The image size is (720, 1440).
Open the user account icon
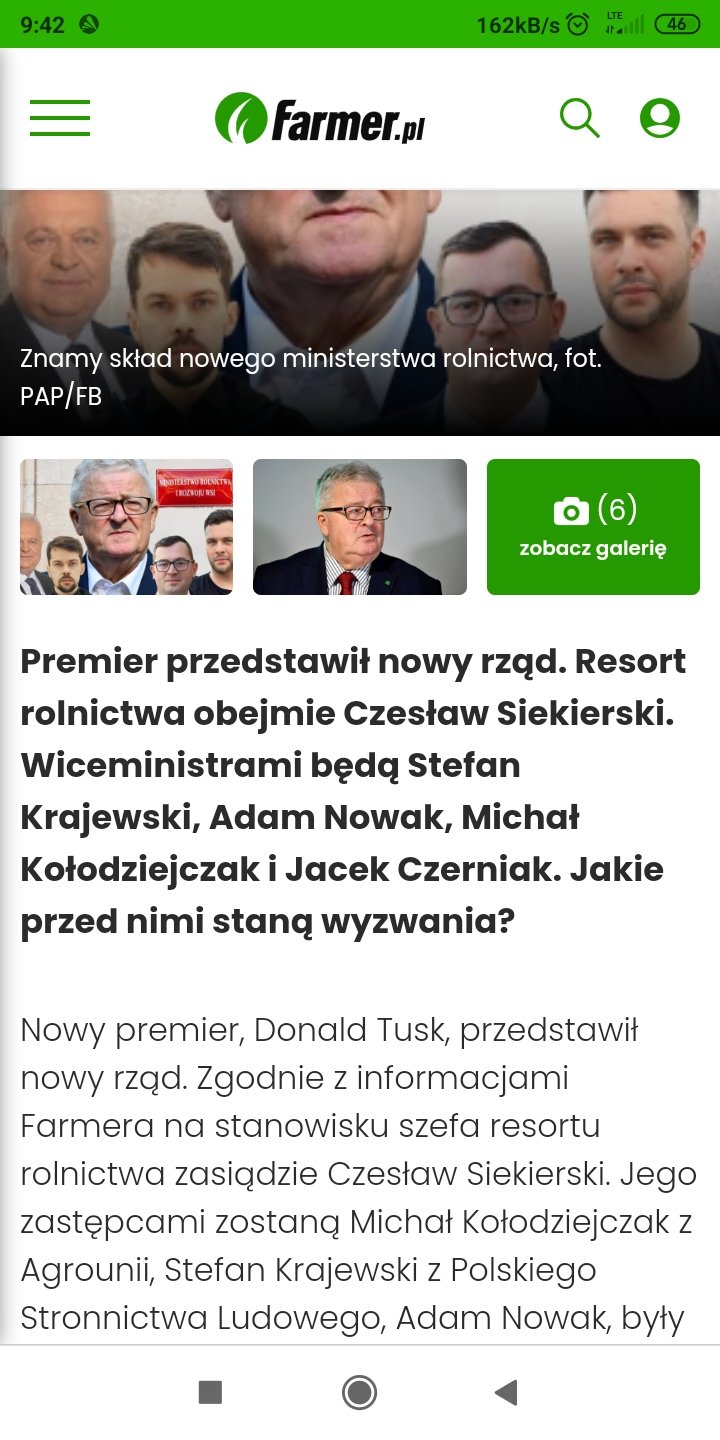tap(660, 118)
